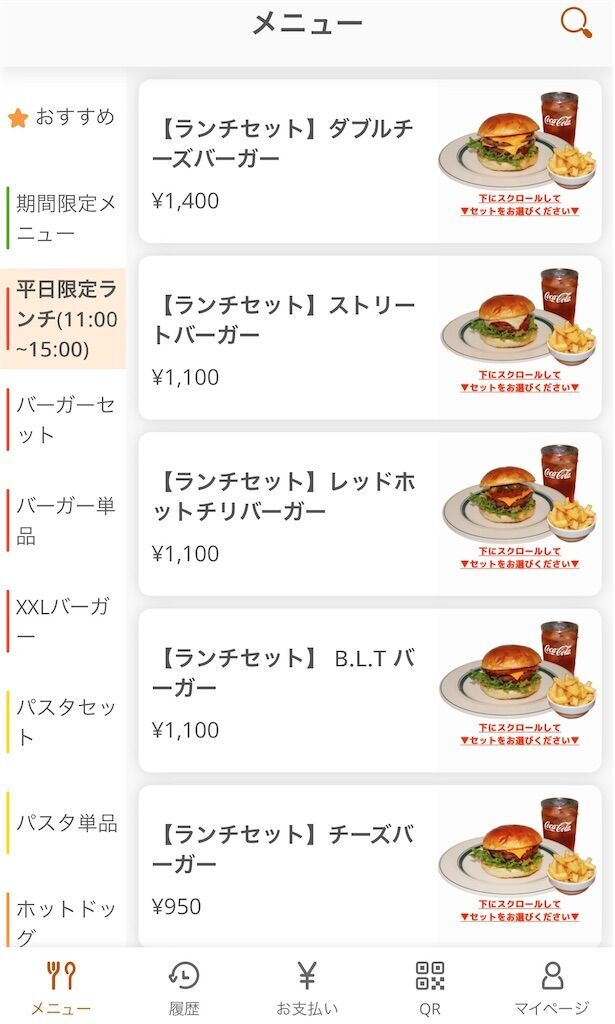This screenshot has height=1024, width=615.
Task: Open the ダブルチーズバーガー lunch set
Action: [x=370, y=162]
